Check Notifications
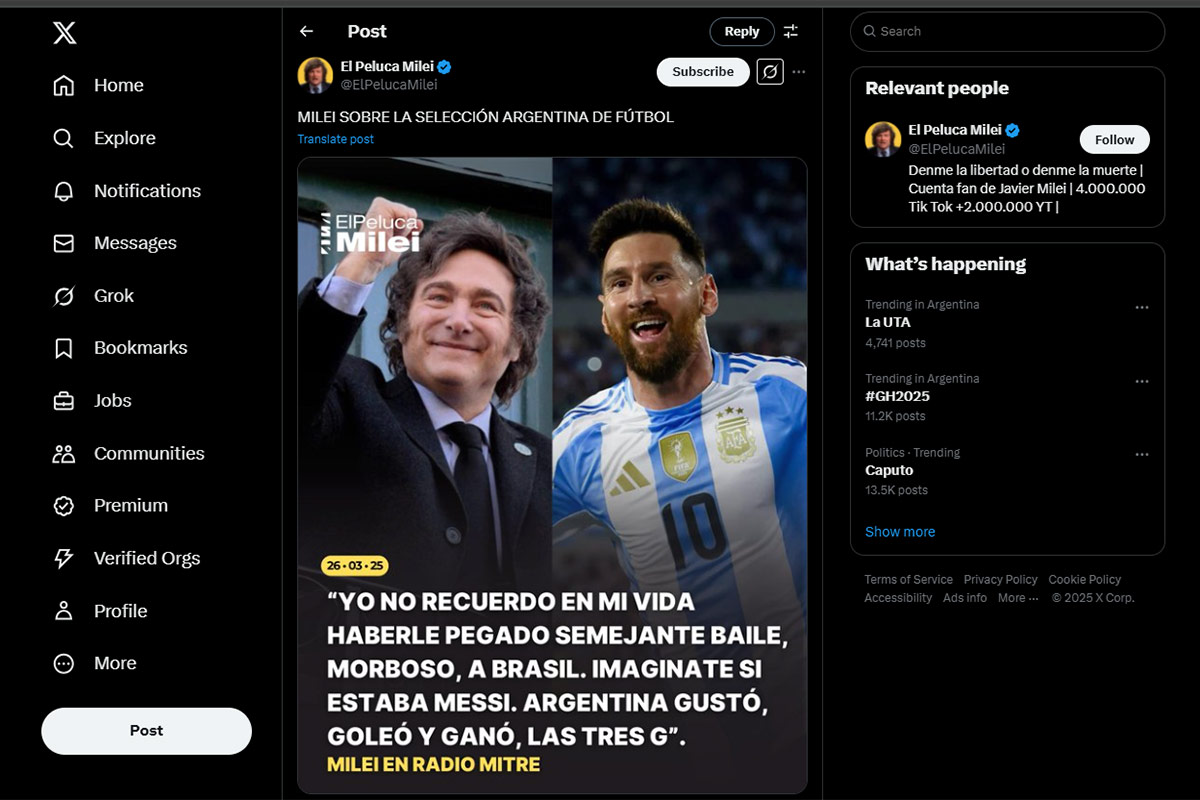 pyautogui.click(x=146, y=191)
